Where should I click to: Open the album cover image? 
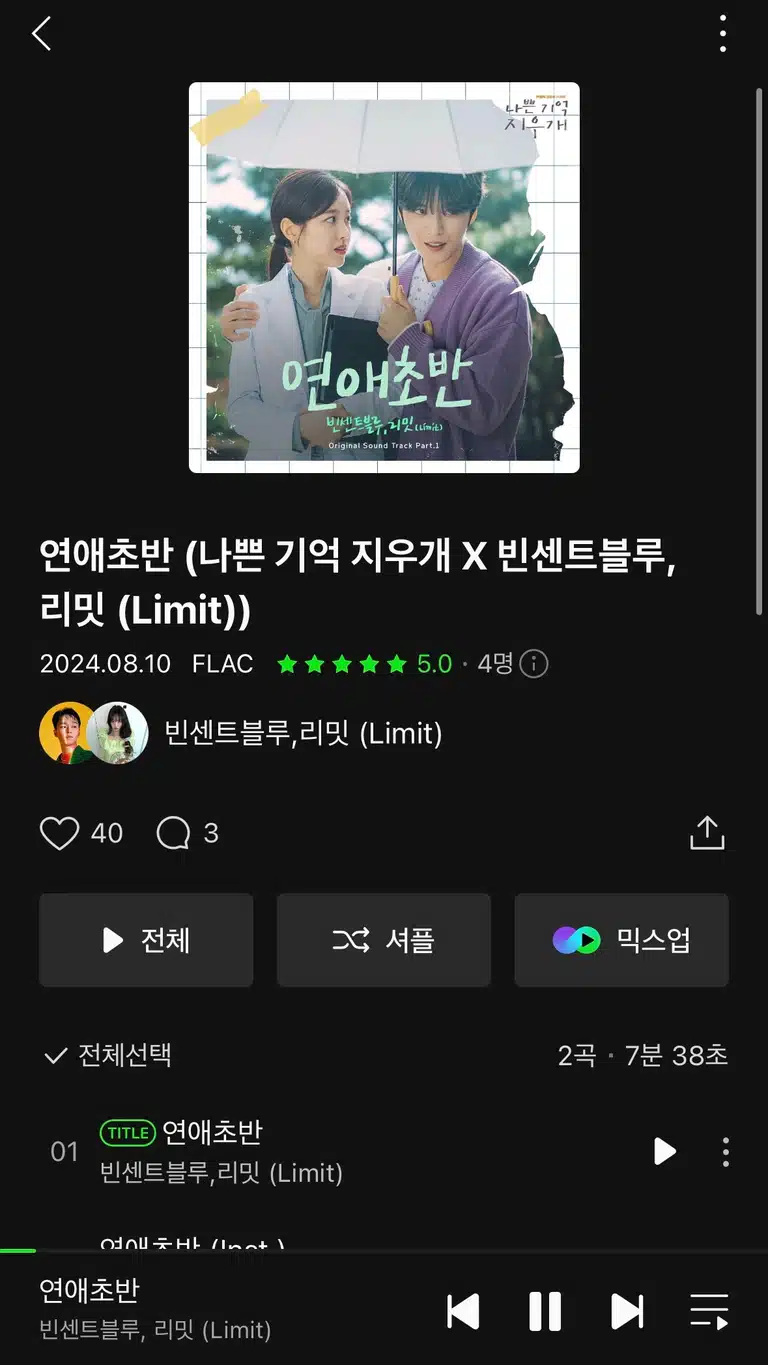(384, 277)
